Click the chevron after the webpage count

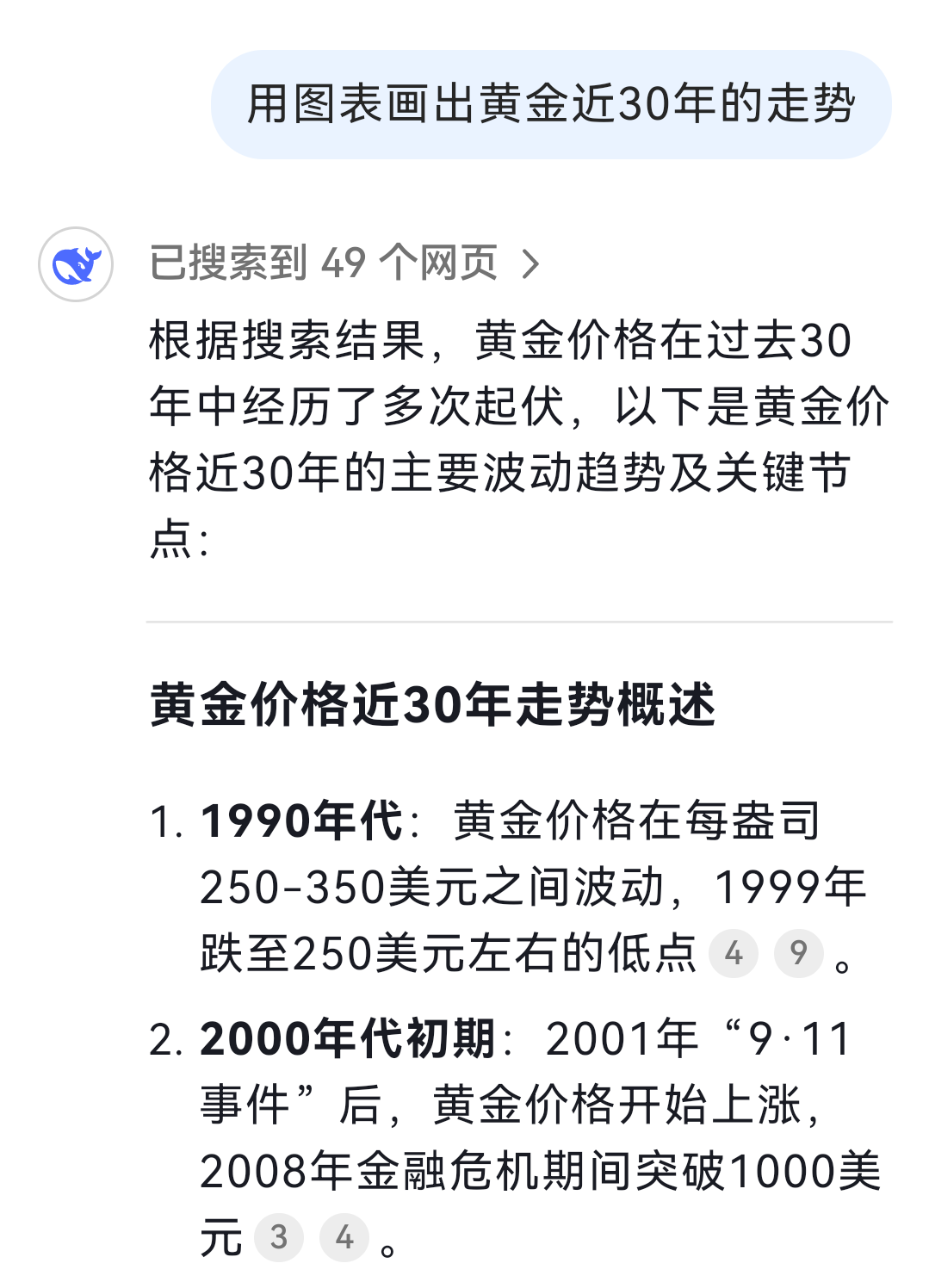[x=531, y=264]
